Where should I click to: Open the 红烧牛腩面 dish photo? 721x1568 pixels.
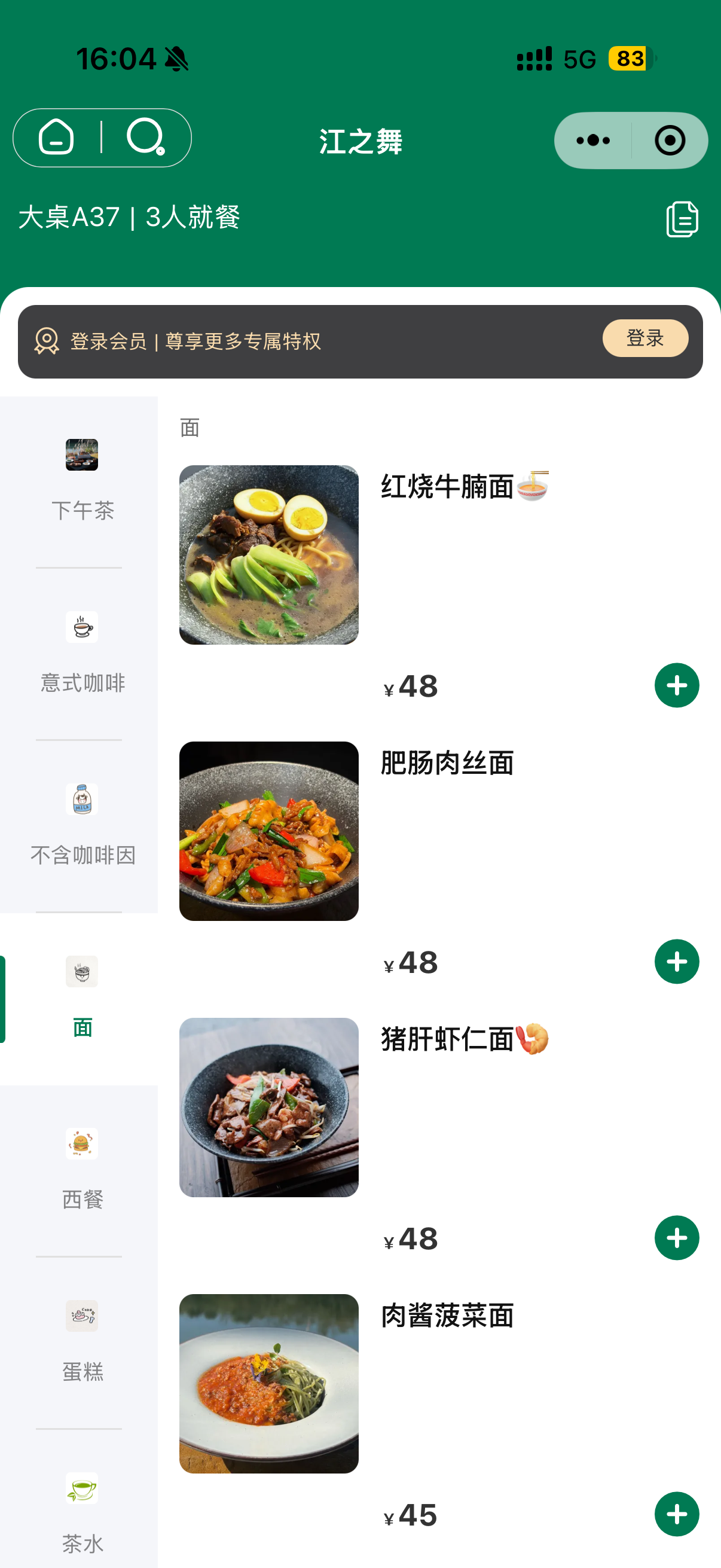269,555
